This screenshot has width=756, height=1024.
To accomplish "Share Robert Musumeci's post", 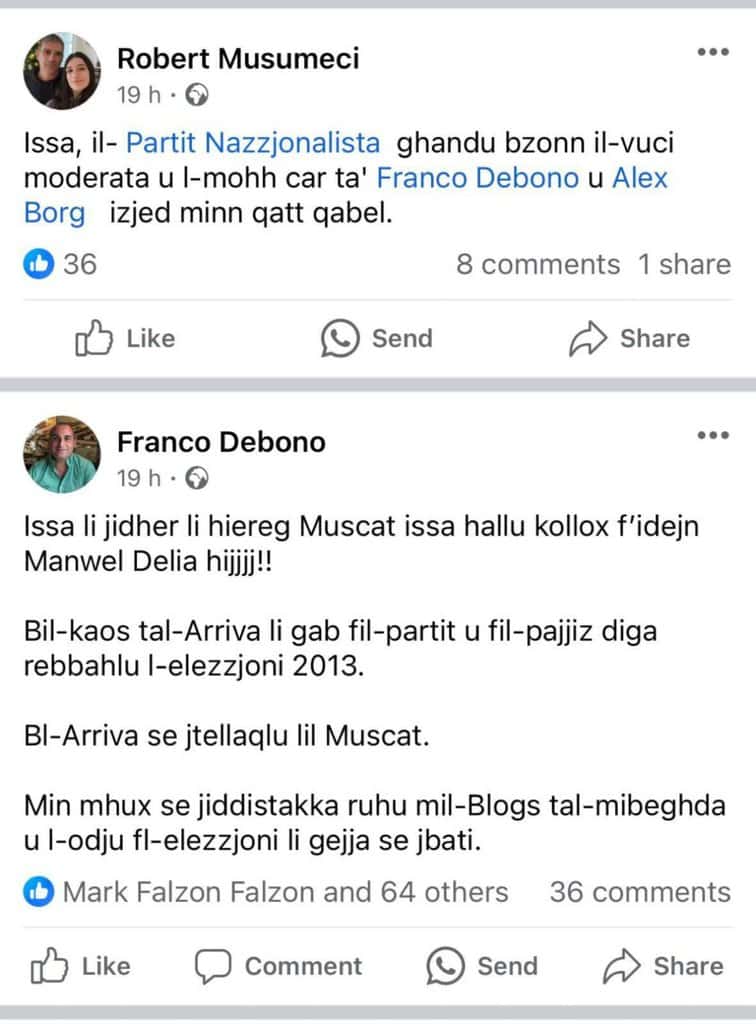I will coord(629,339).
